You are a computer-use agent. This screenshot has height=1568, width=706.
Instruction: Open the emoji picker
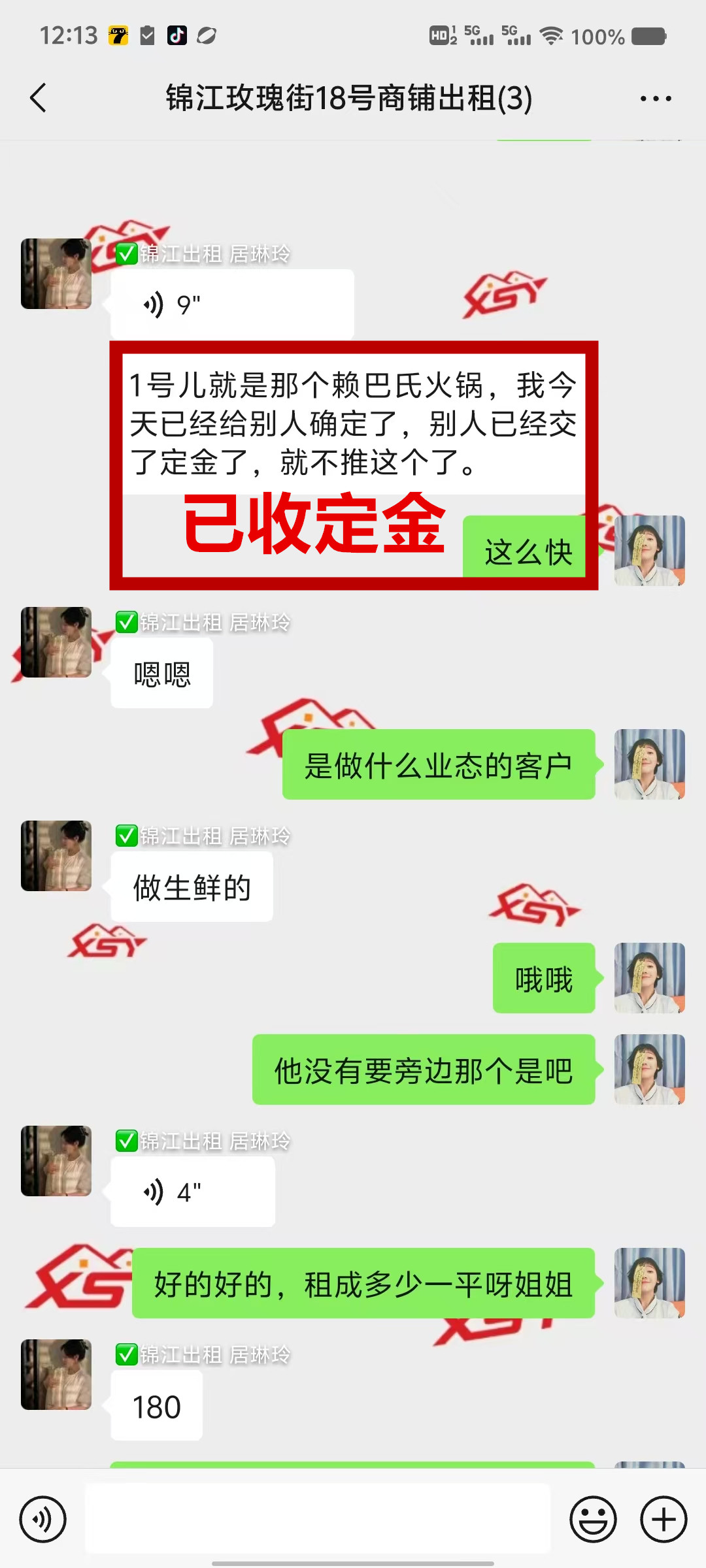click(x=593, y=1519)
